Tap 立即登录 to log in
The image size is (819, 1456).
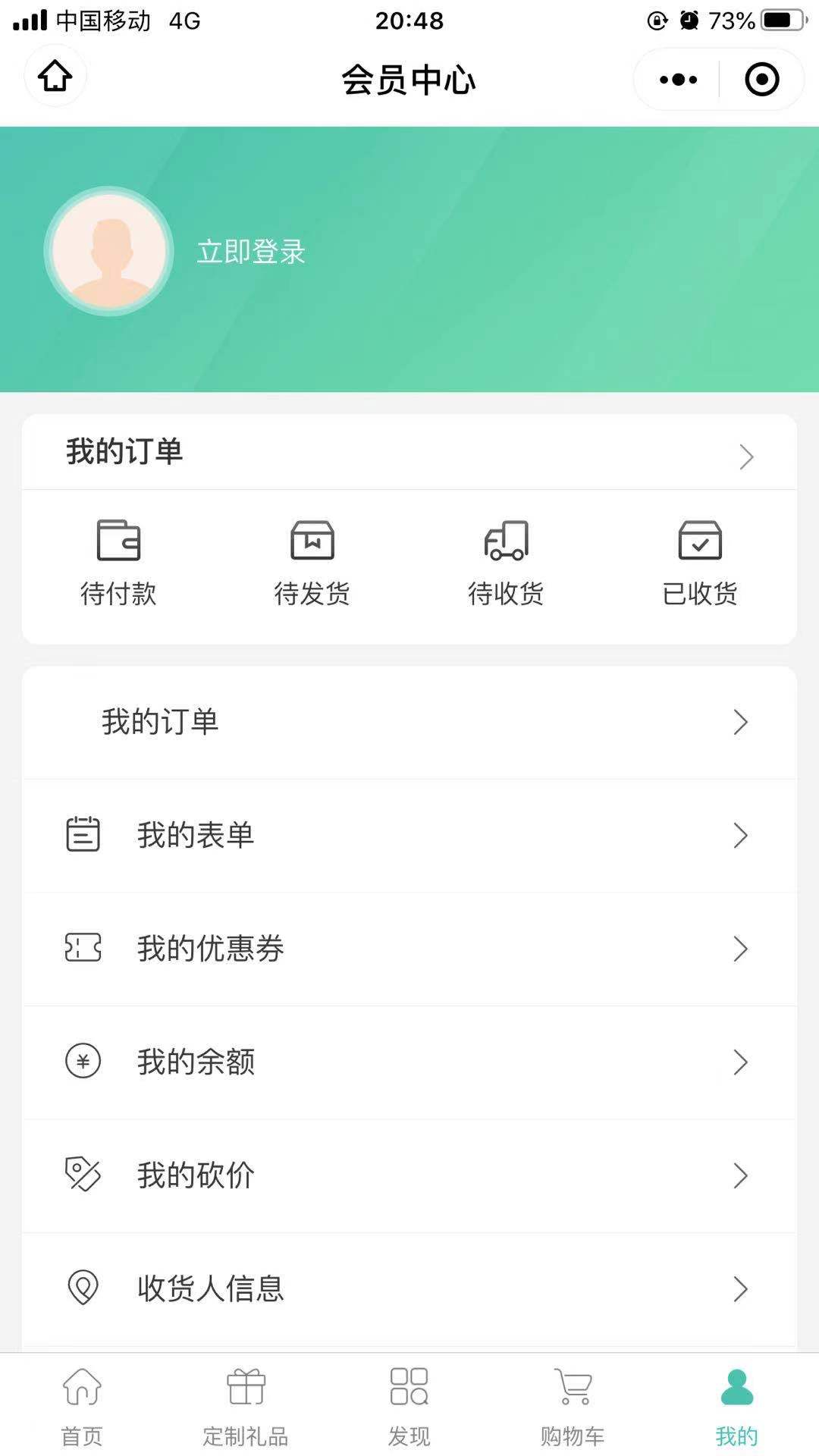click(x=251, y=252)
